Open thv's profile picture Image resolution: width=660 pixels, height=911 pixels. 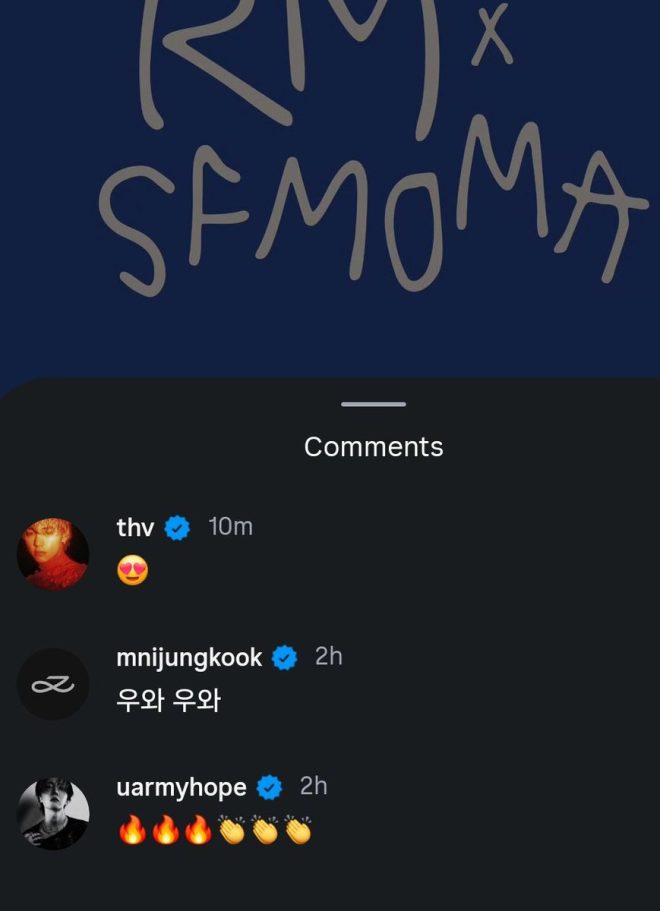pos(53,554)
